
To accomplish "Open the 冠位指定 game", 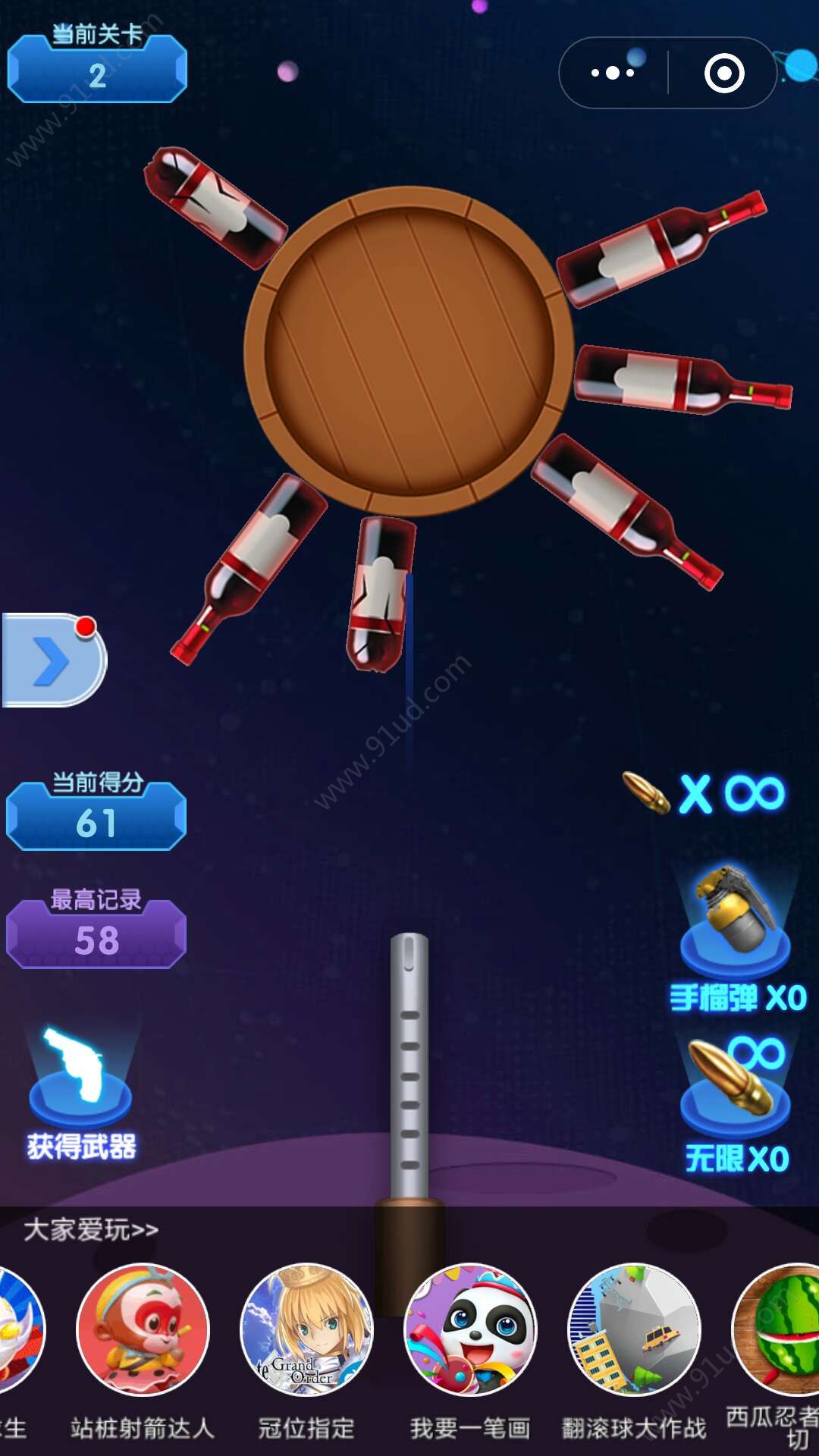I will pyautogui.click(x=306, y=1329).
